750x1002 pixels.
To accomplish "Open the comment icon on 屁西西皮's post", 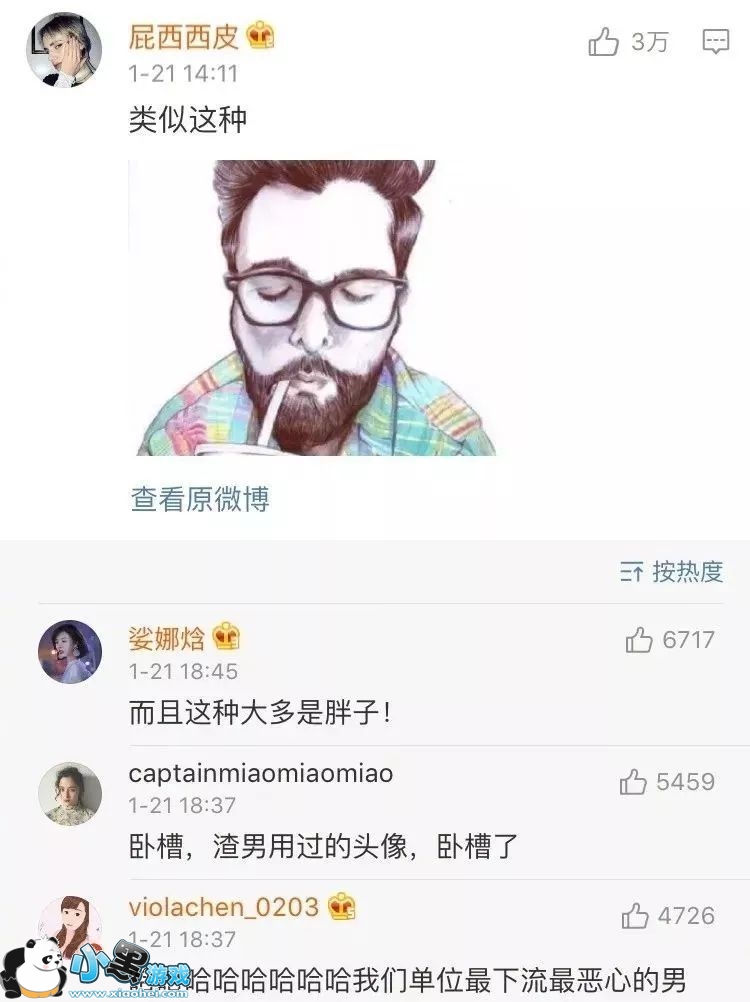I will (715, 42).
